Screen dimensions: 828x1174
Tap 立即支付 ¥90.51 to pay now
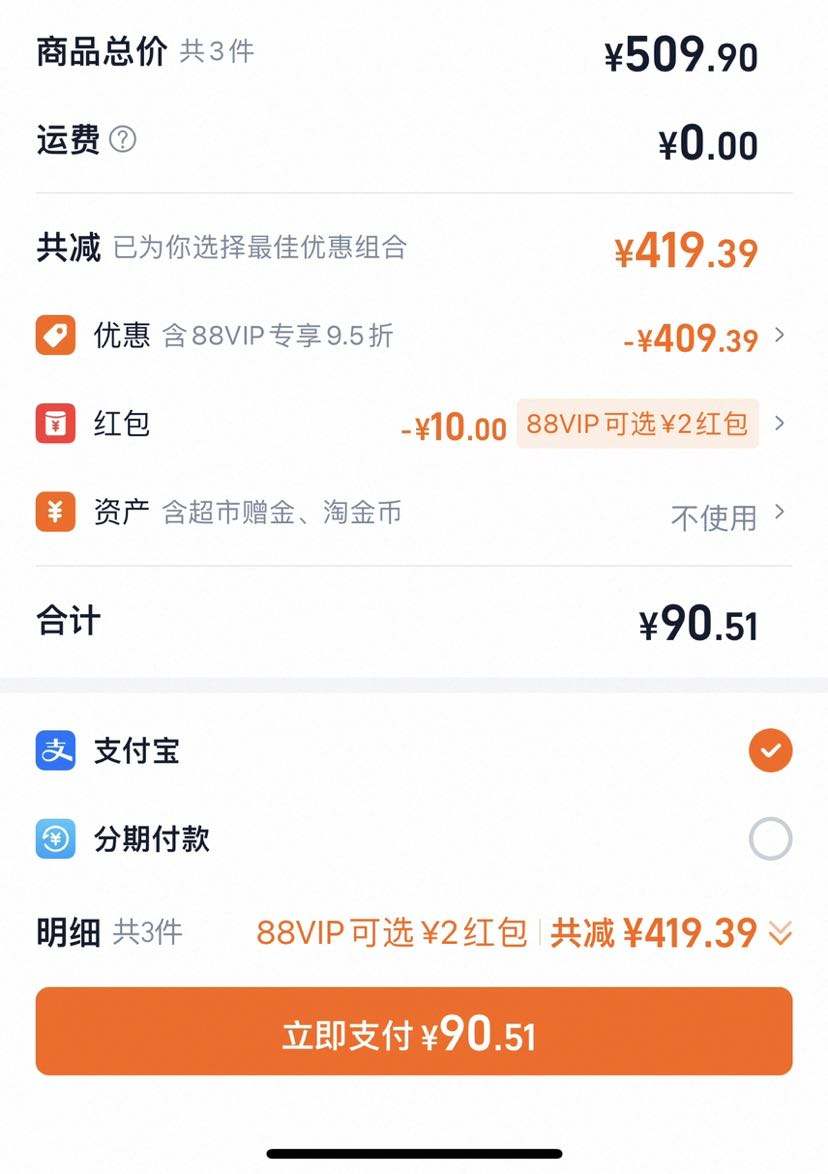click(x=413, y=1032)
